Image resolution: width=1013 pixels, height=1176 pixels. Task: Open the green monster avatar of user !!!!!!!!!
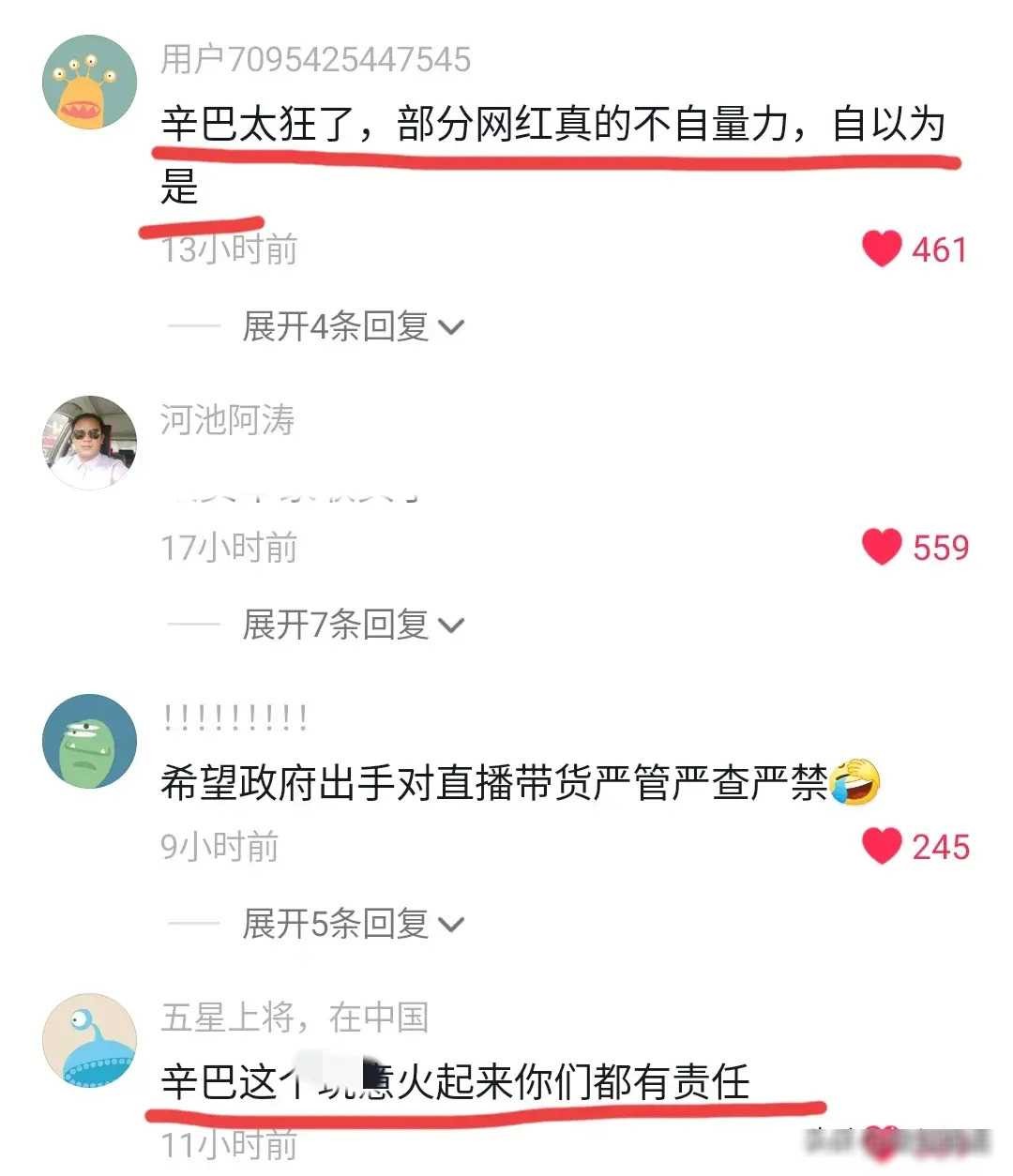(x=90, y=741)
